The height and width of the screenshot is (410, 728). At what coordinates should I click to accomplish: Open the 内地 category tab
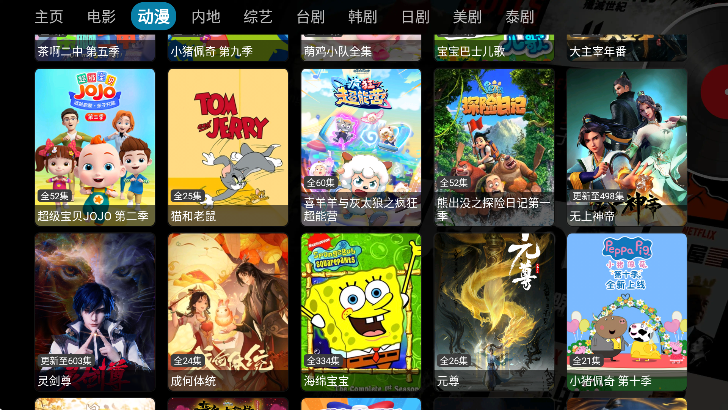pyautogui.click(x=205, y=16)
